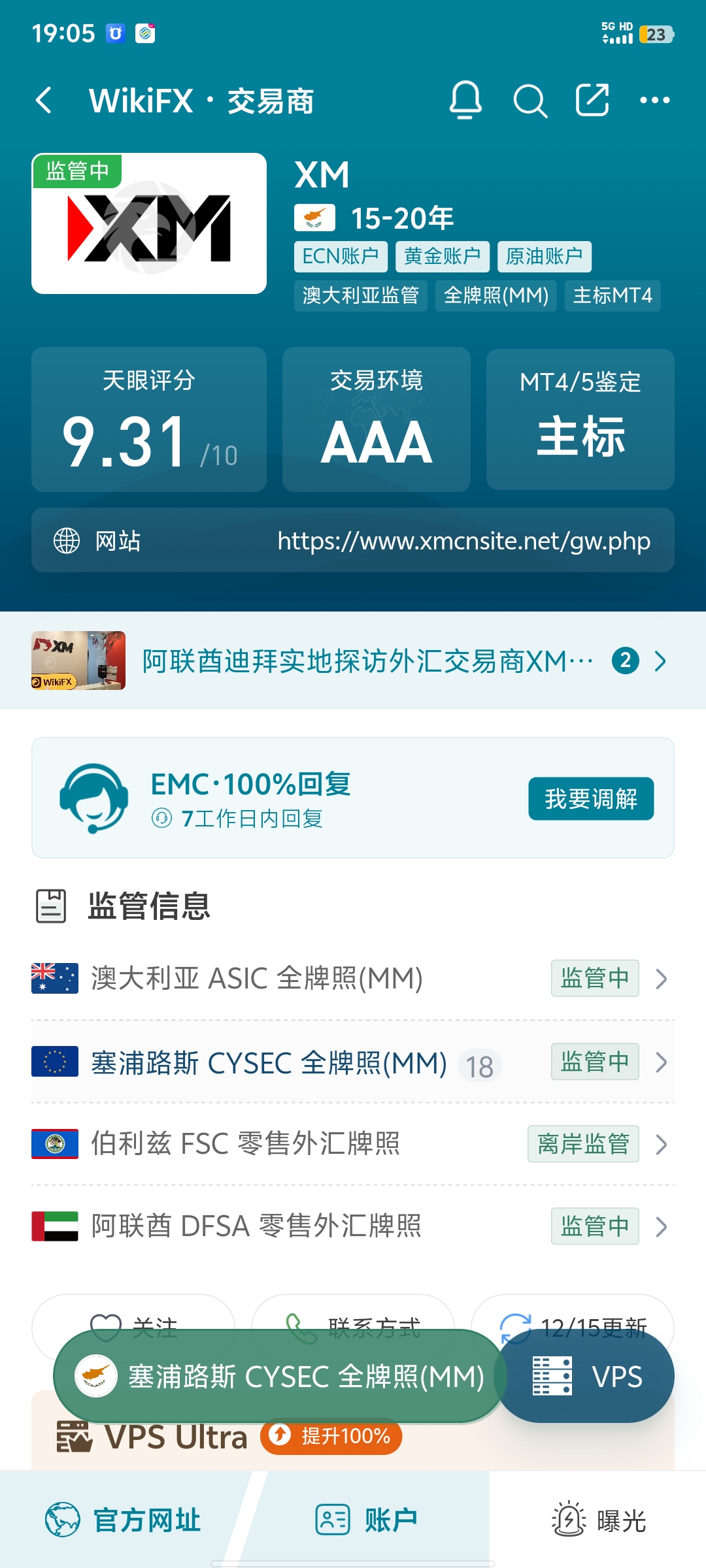Open the 澳大利亚 ASIC license details

tap(353, 979)
